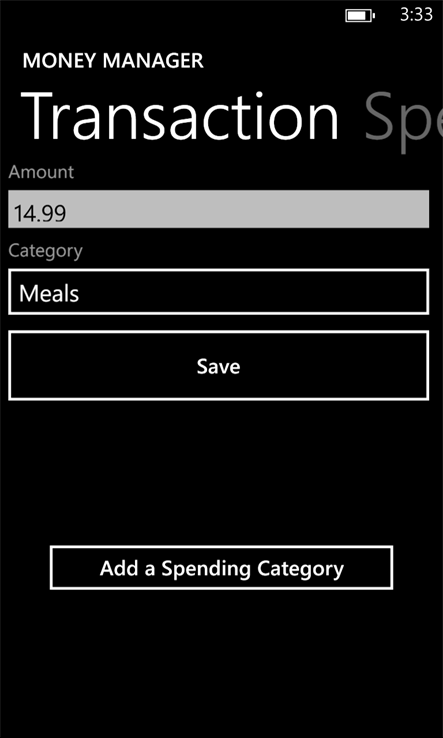Viewport: 443px width, 738px height.
Task: Tap the Amount field showing 14.99
Action: 218,209
